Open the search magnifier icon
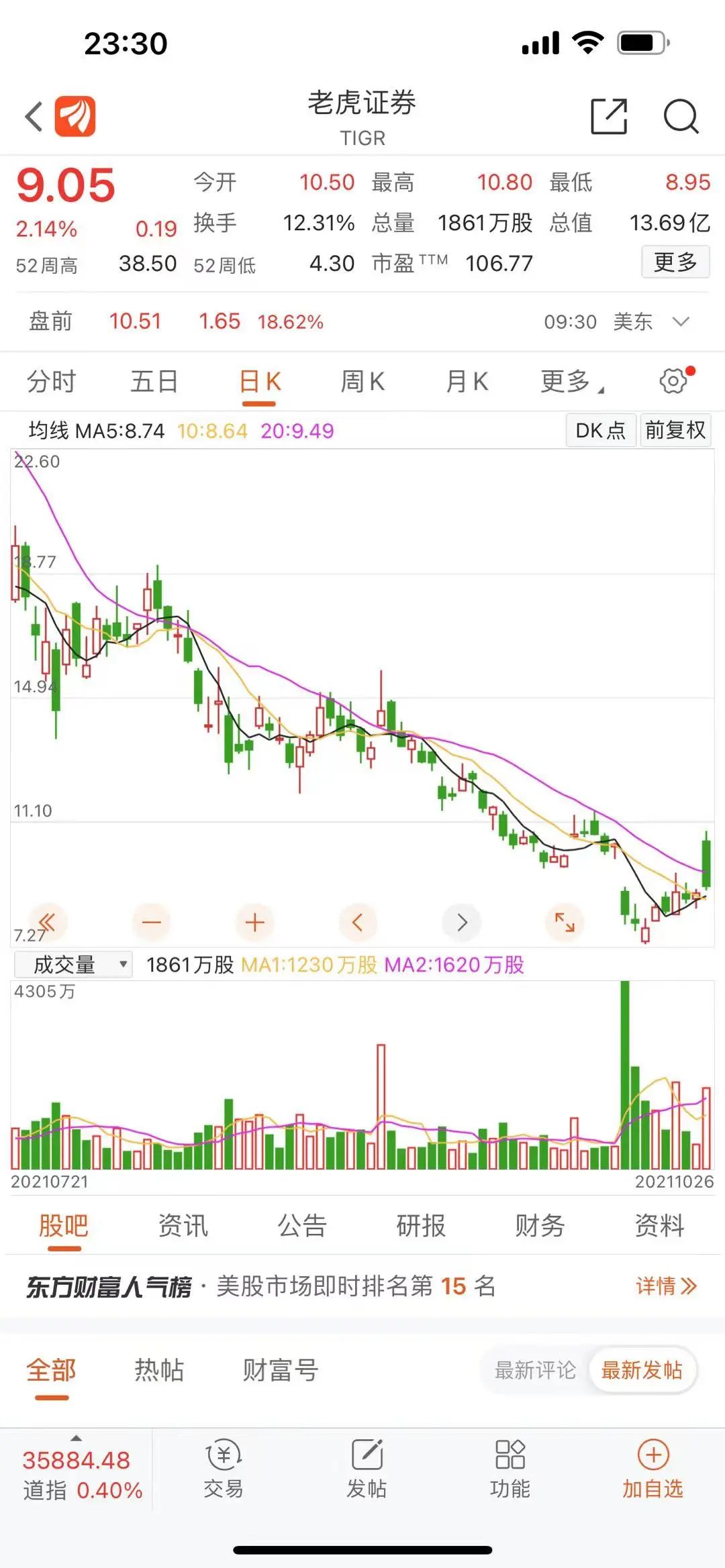This screenshot has height=1568, width=725. tap(681, 117)
